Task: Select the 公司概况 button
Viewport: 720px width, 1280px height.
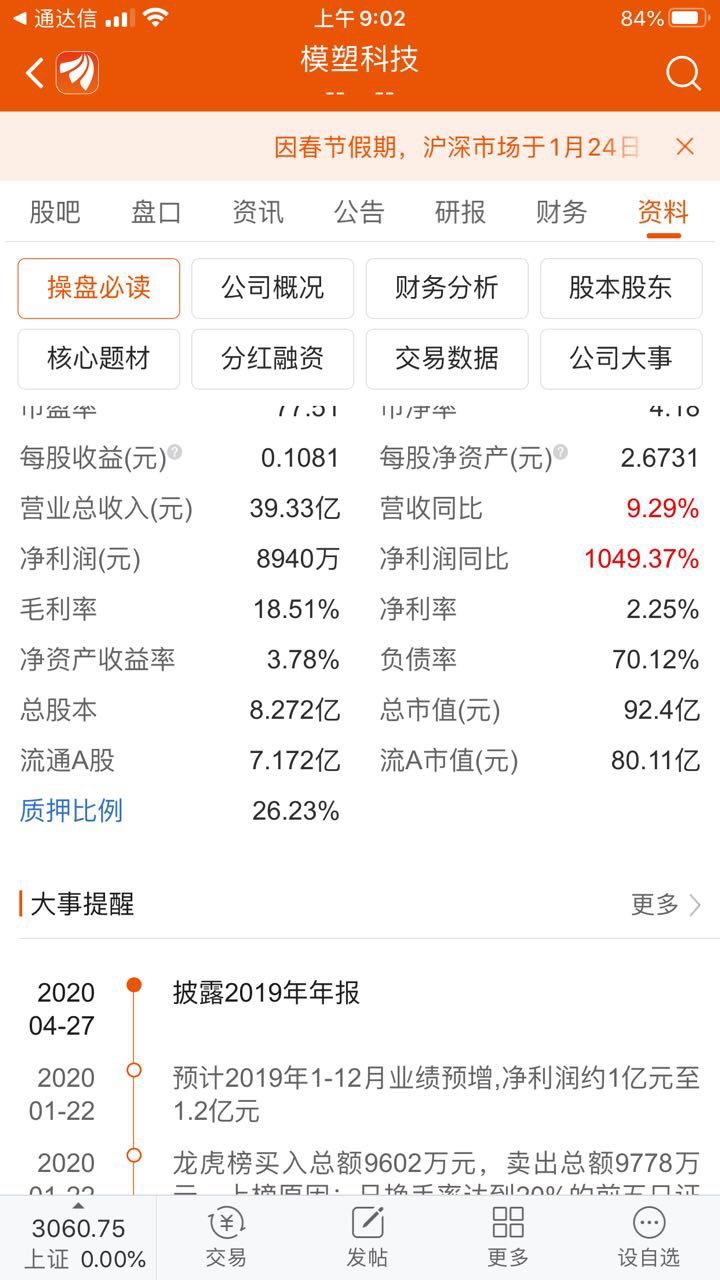Action: pyautogui.click(x=272, y=288)
